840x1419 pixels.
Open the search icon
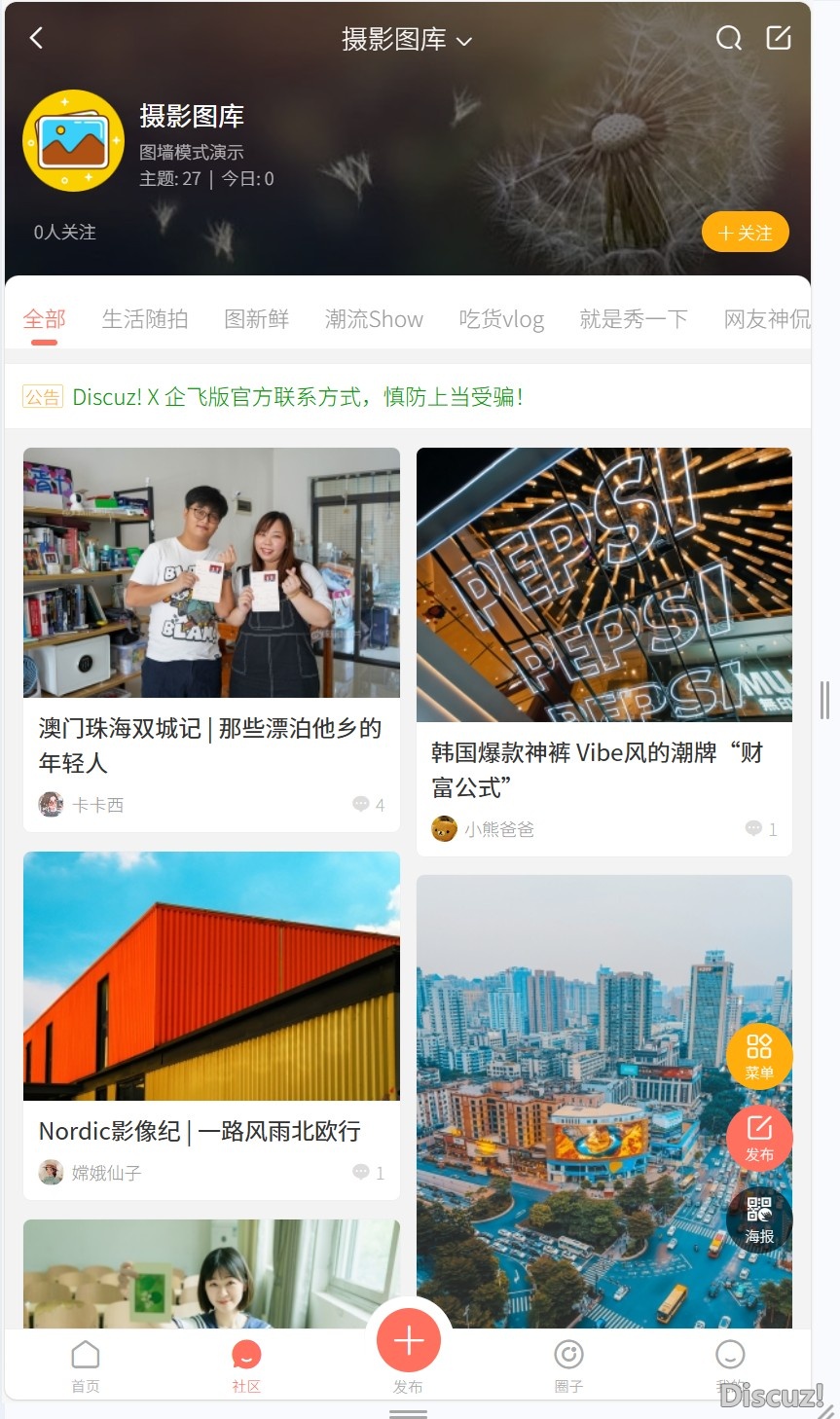click(728, 38)
